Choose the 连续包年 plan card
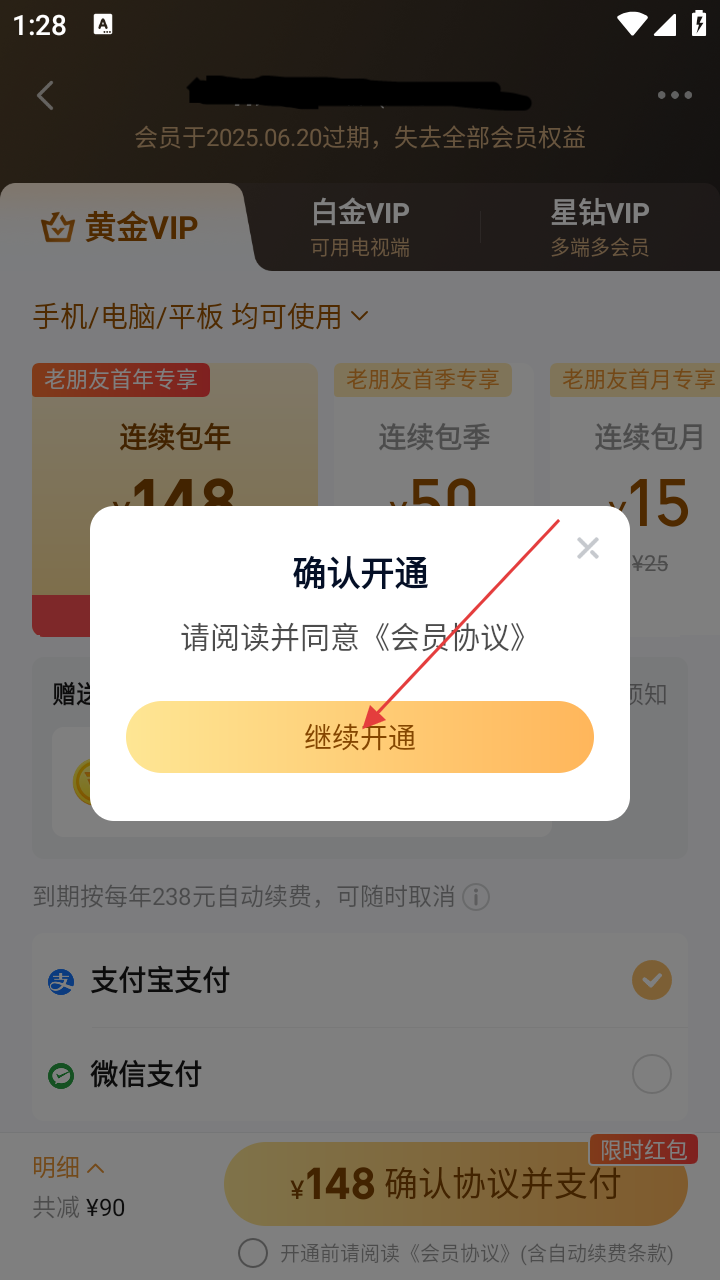 [175, 450]
